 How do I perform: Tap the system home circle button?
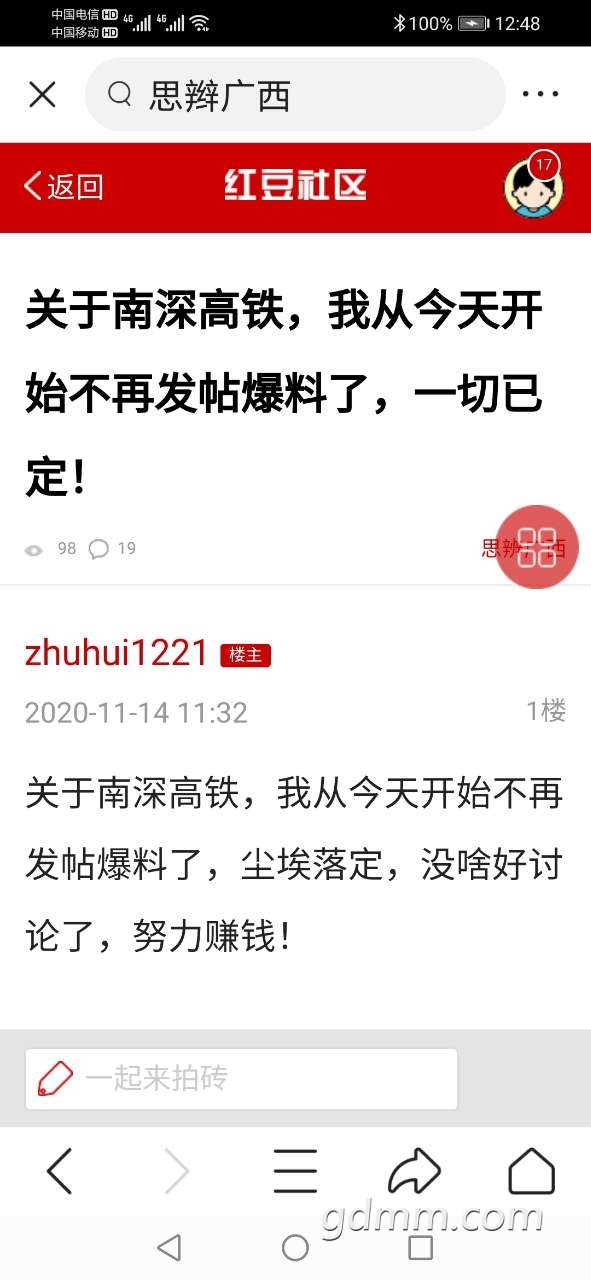(295, 1247)
